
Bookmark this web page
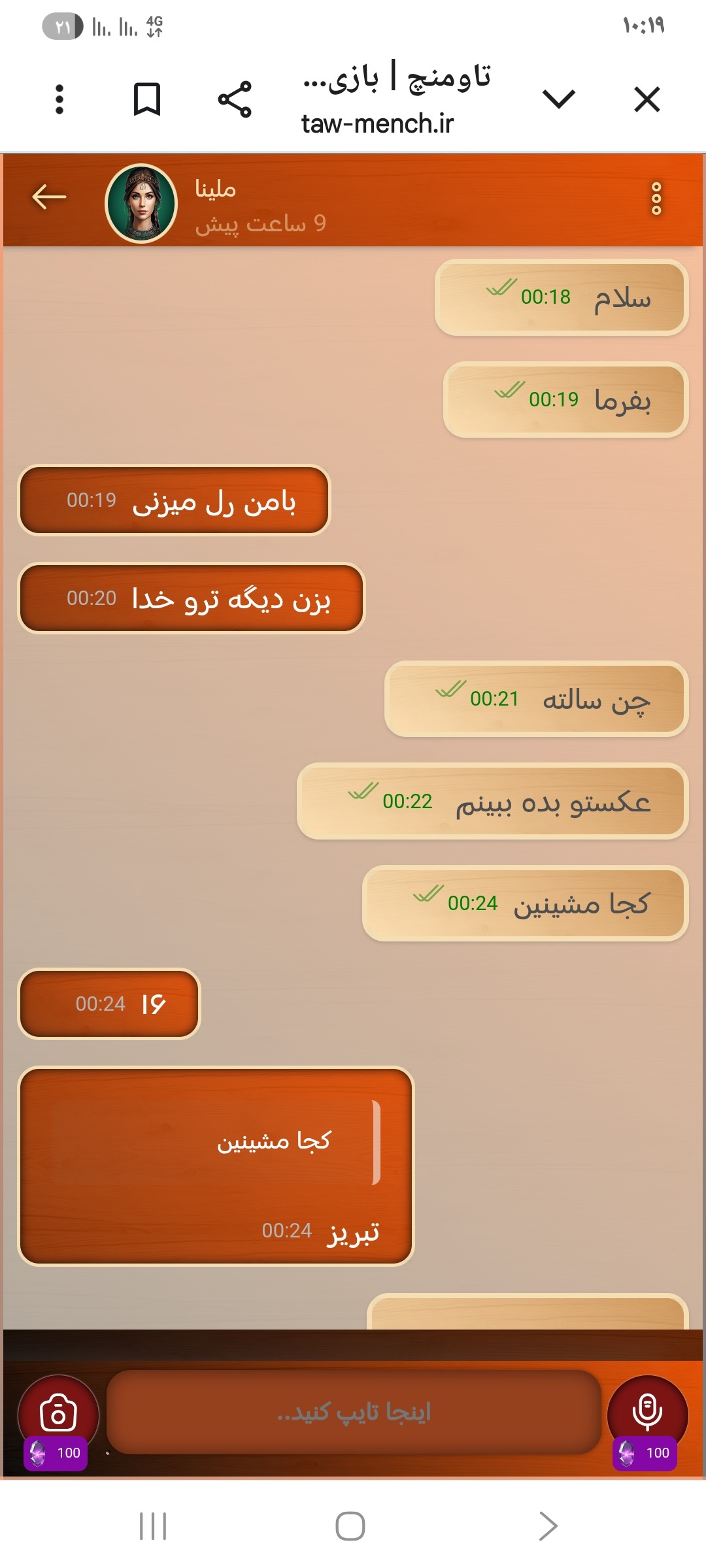point(147,99)
